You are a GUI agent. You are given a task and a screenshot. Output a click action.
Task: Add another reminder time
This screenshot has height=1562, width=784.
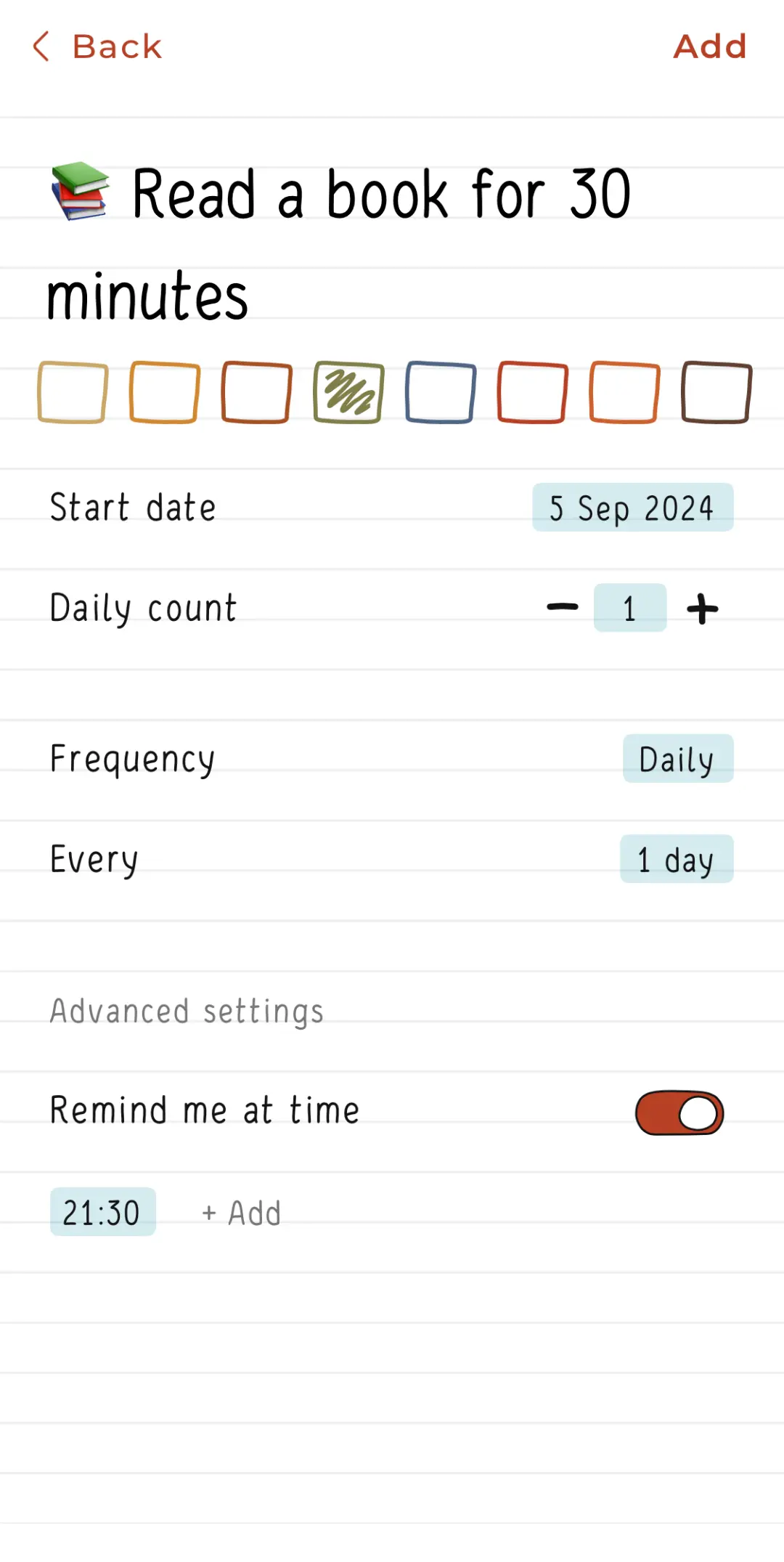pos(240,1211)
